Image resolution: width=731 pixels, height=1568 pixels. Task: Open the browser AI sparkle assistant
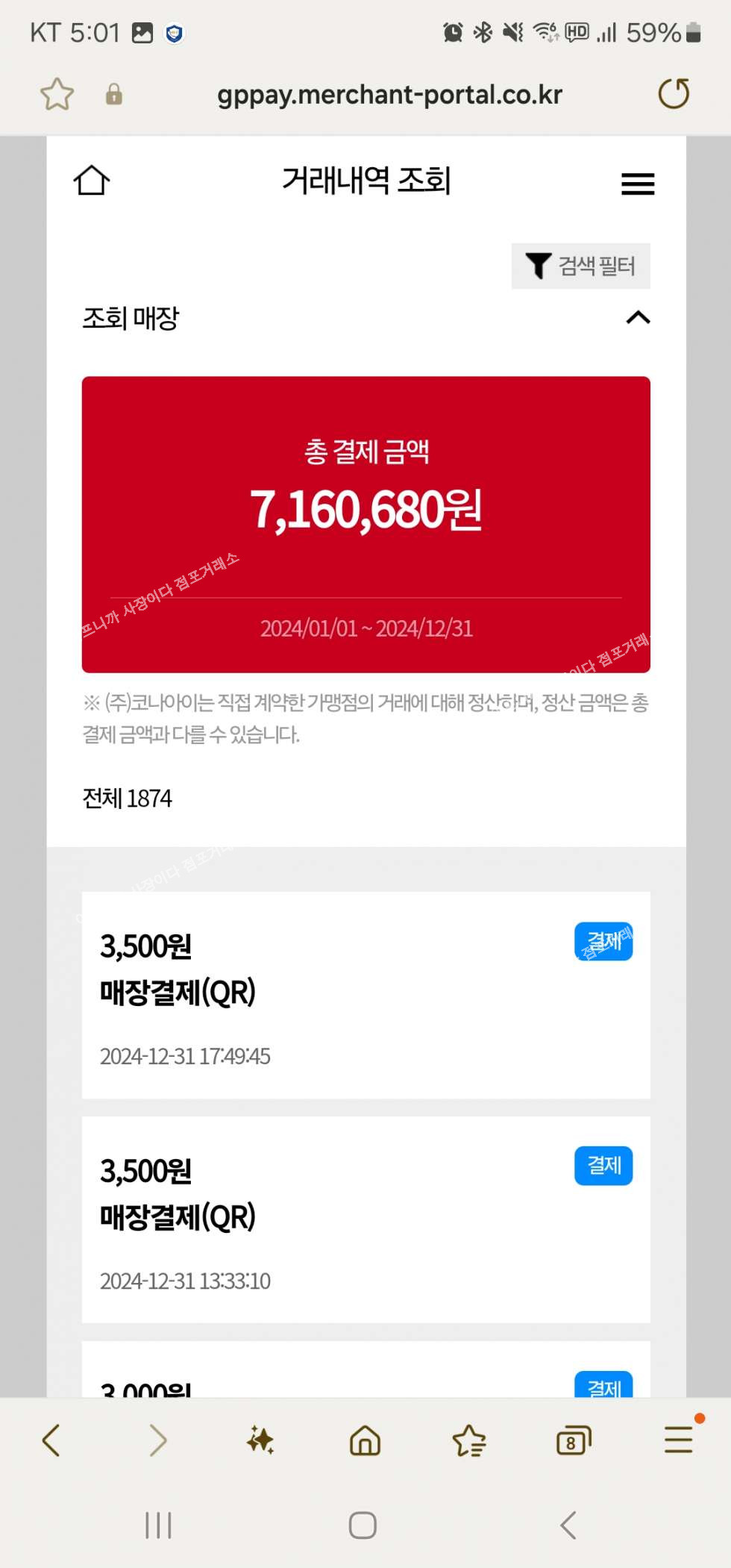tap(260, 1440)
